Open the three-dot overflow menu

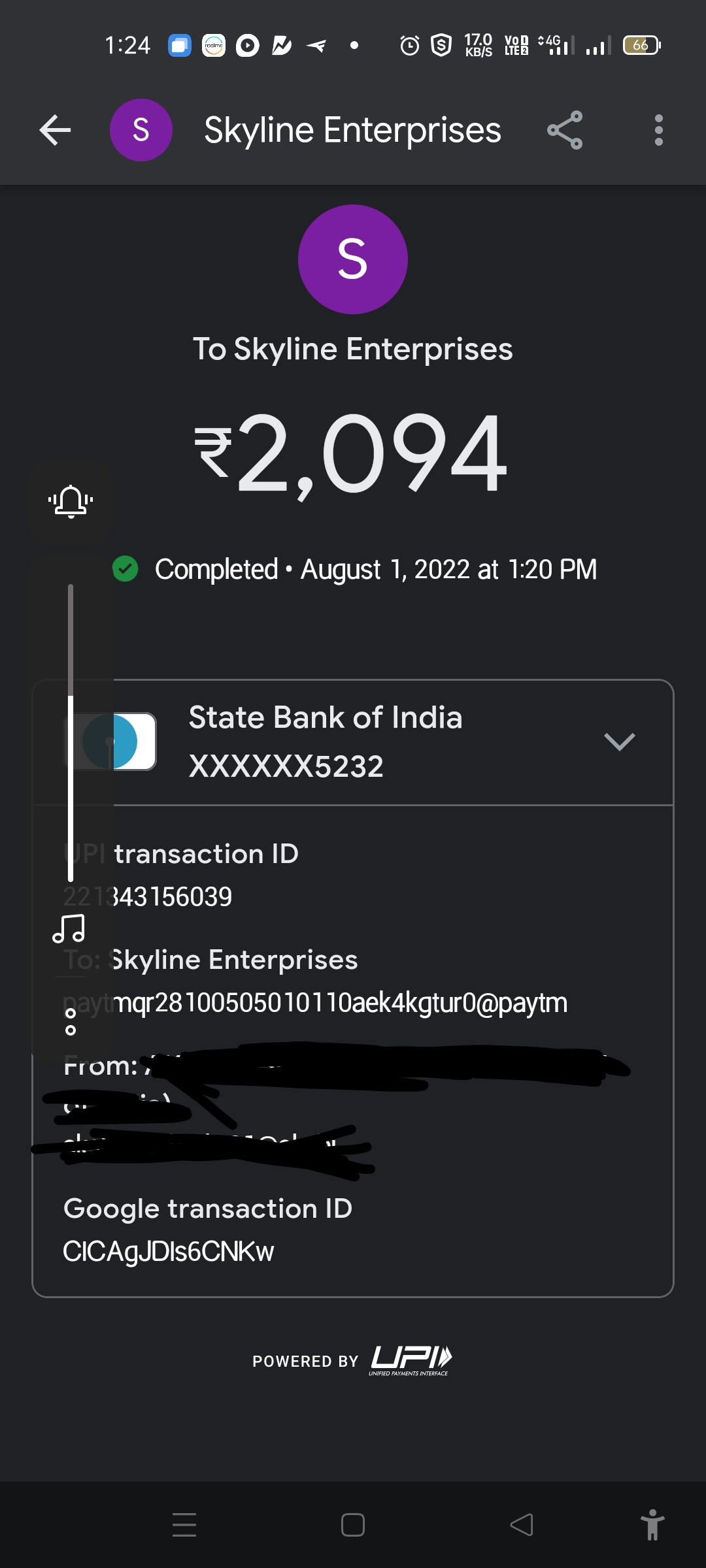coord(658,130)
